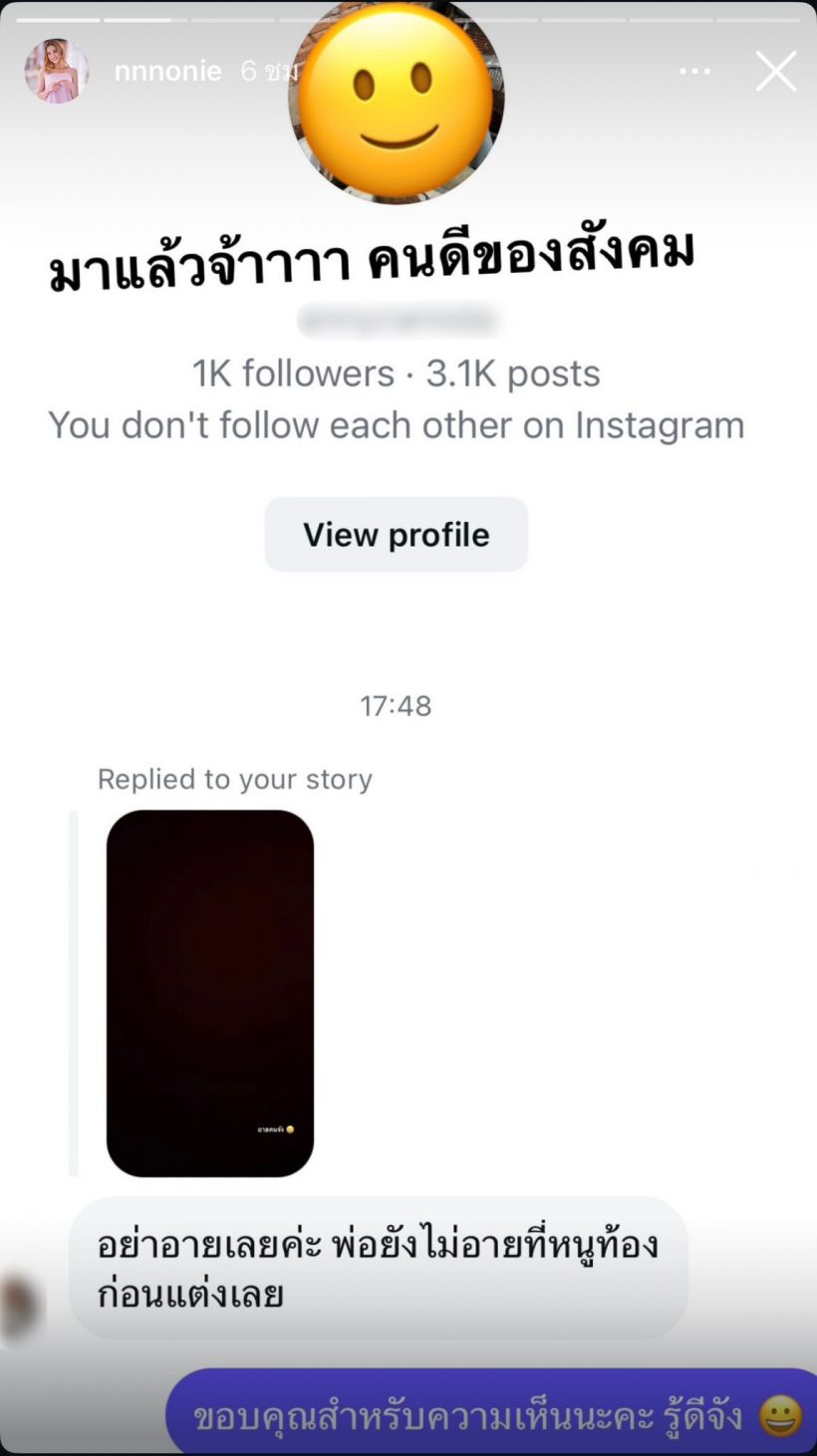This screenshot has height=1456, width=817.
Task: Open nnnonie's profile from the username
Action: point(167,72)
